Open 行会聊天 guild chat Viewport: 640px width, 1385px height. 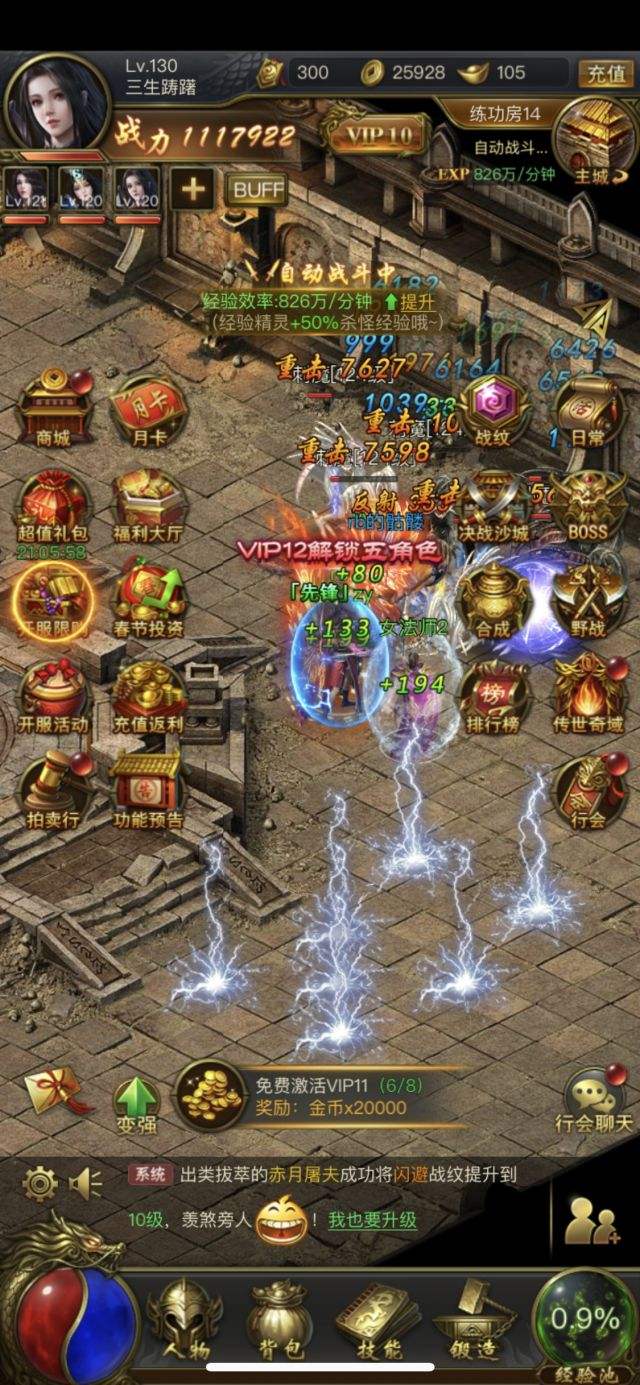point(594,1100)
